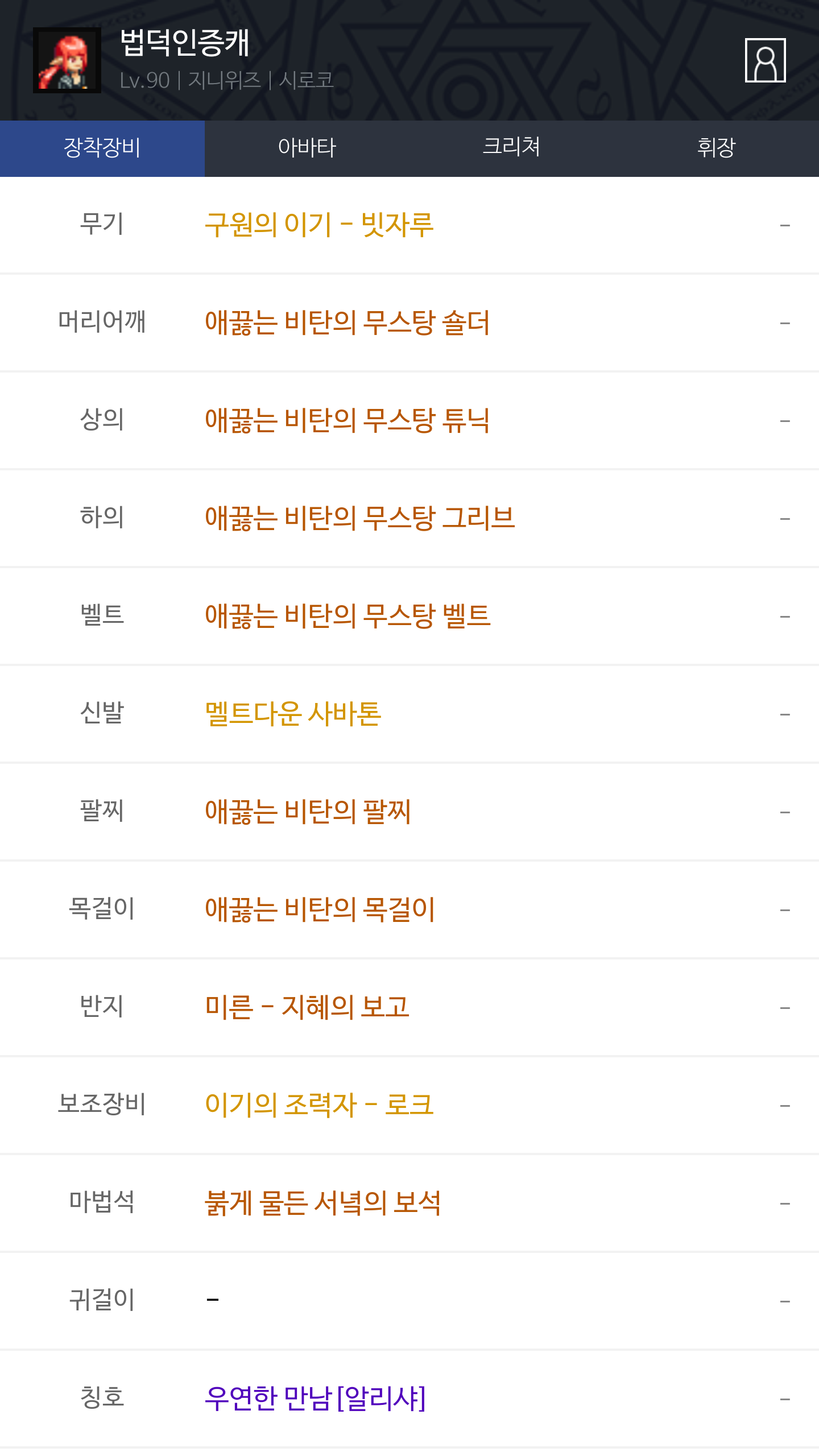Tap 애끓는 비탄의 무스탕 그리브 row
This screenshot has width=819, height=1456.
coord(359,518)
